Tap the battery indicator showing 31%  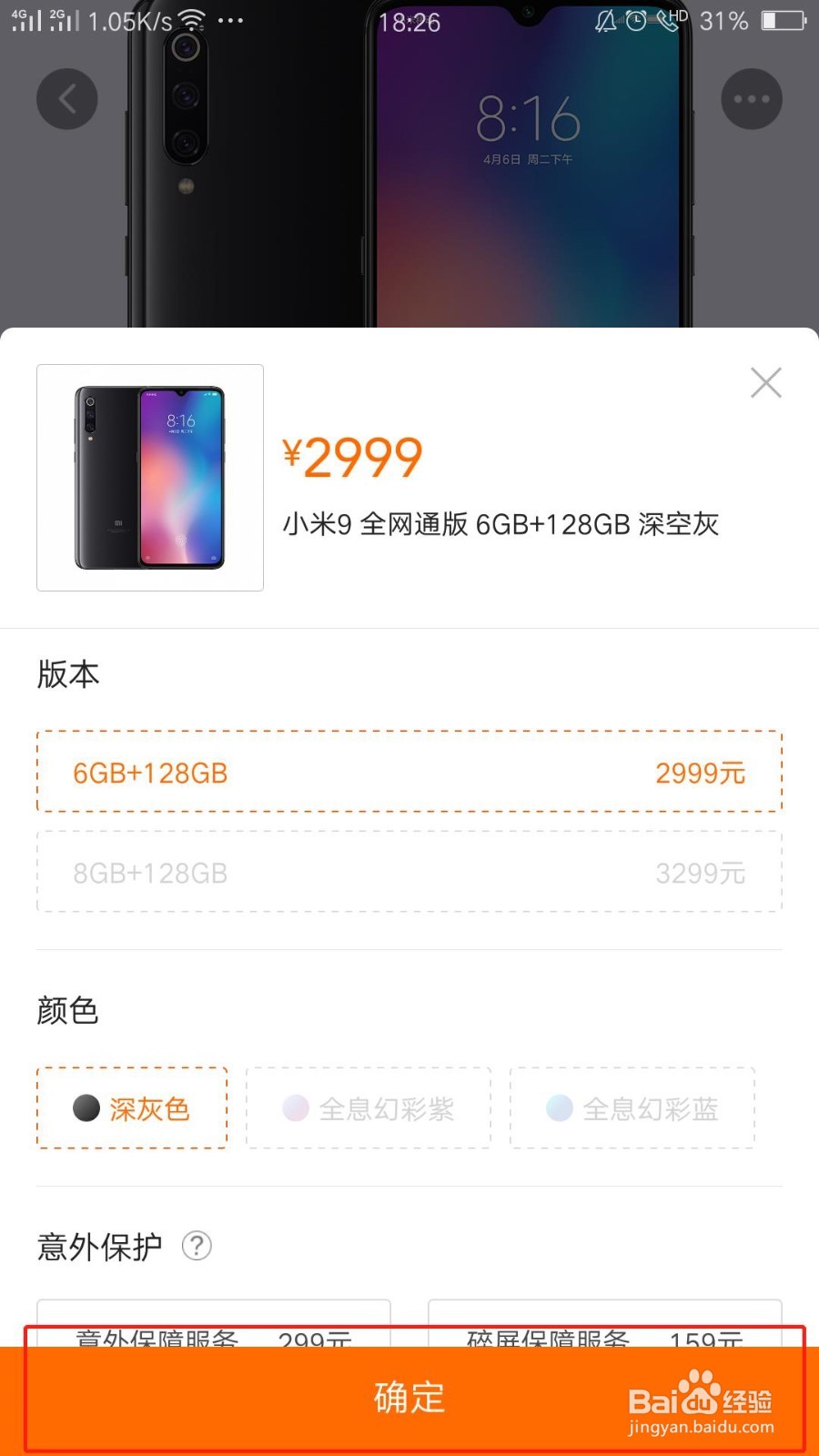(x=779, y=20)
